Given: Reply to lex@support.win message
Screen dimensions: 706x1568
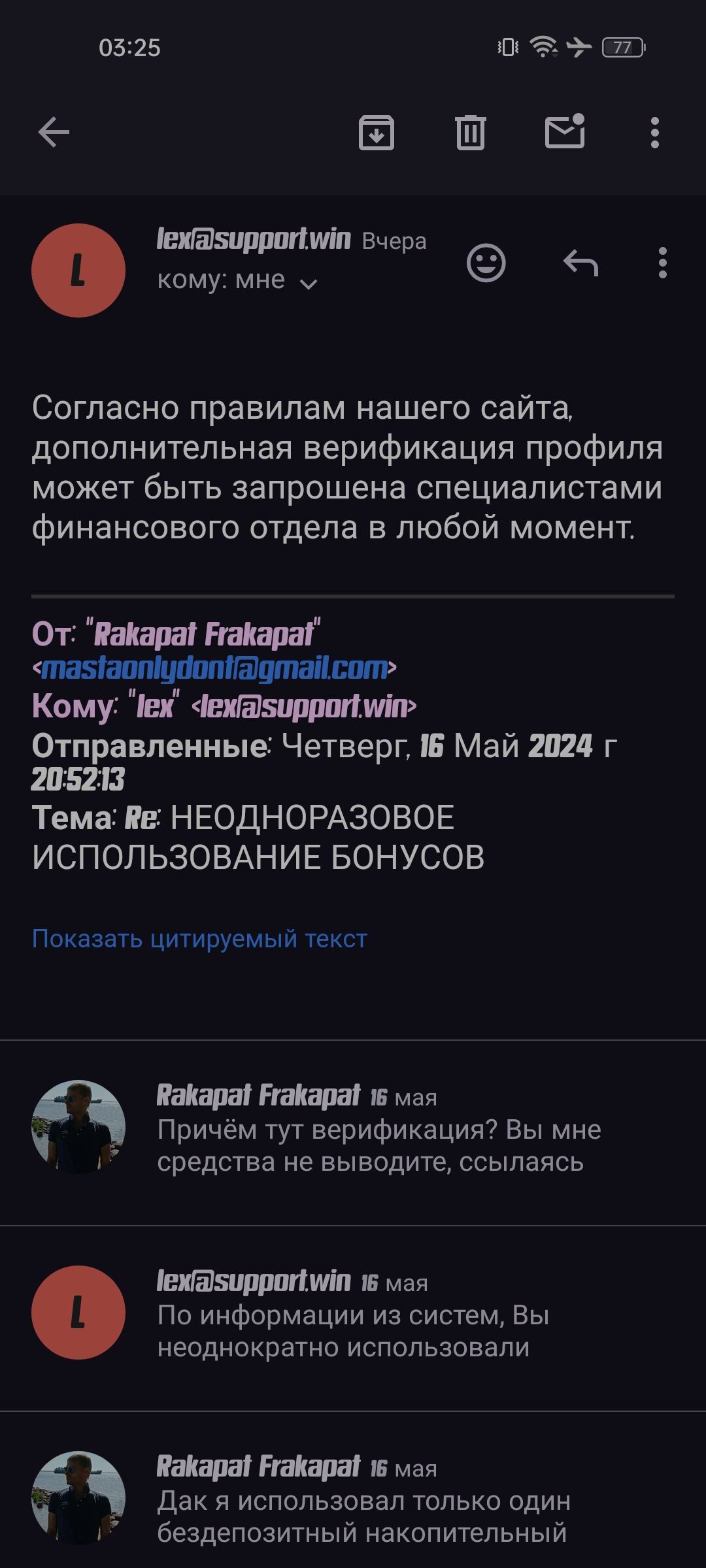Looking at the screenshot, I should (x=580, y=263).
